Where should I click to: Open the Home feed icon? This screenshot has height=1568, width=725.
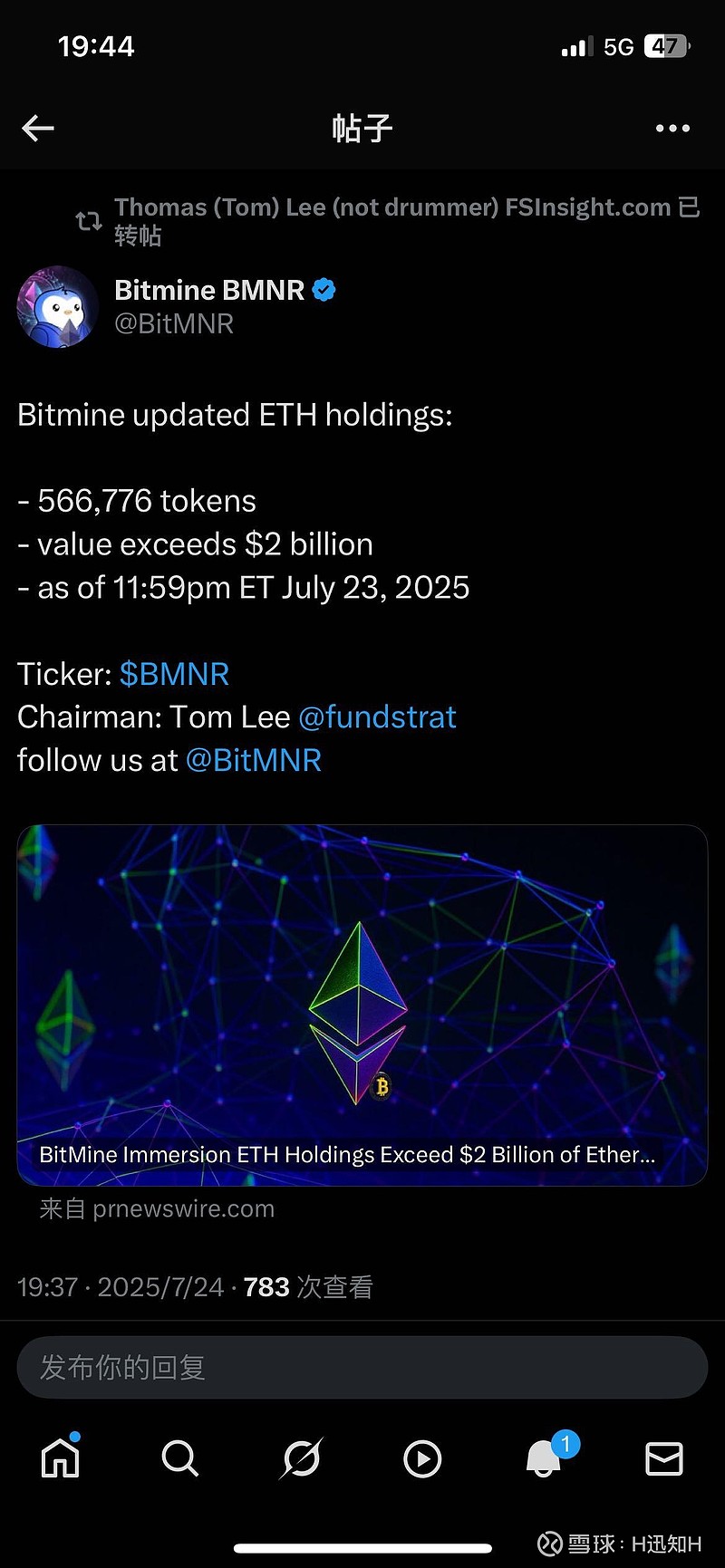tap(59, 1458)
